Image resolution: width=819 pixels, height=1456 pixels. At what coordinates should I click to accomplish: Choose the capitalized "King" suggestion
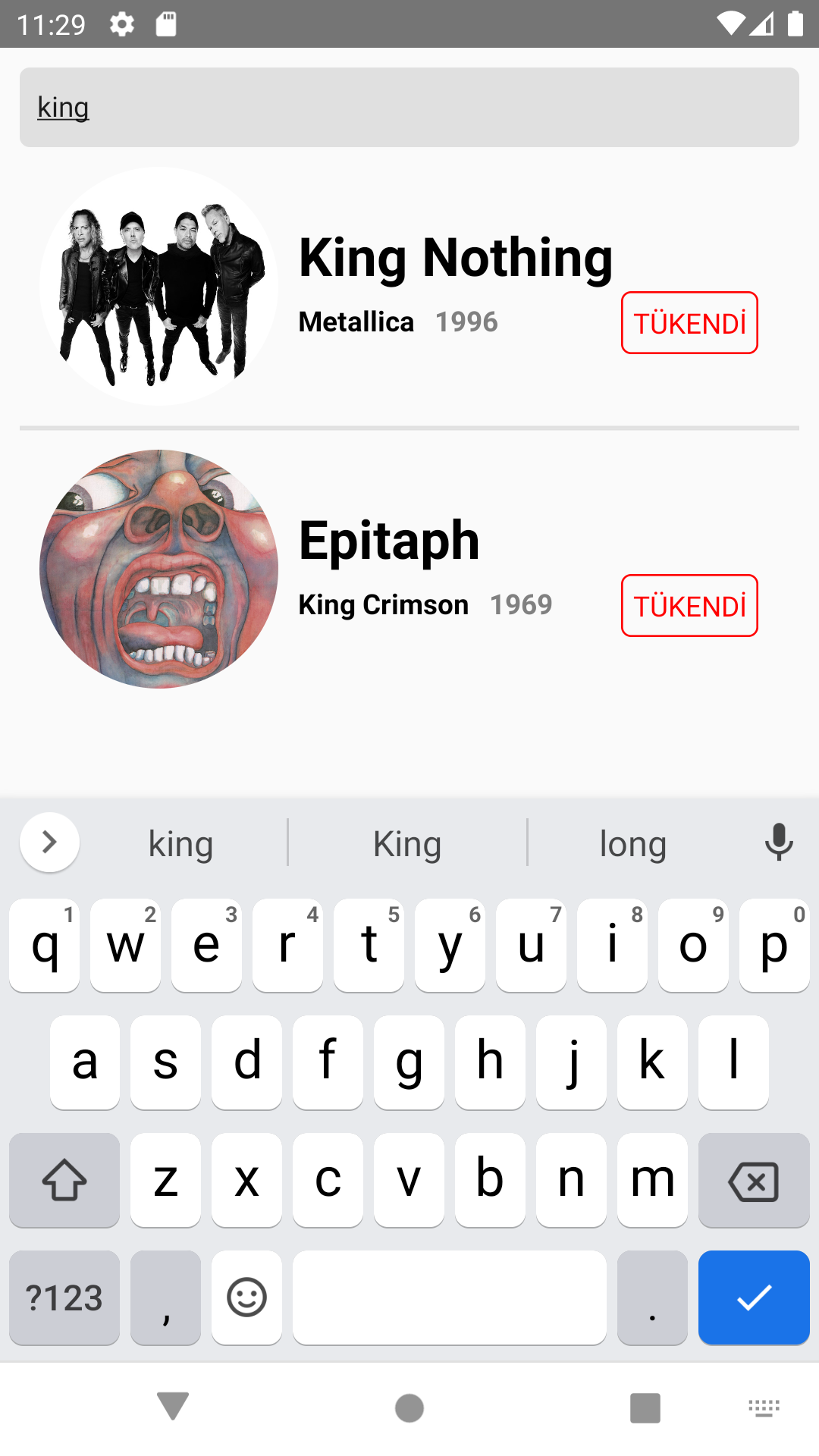[407, 842]
